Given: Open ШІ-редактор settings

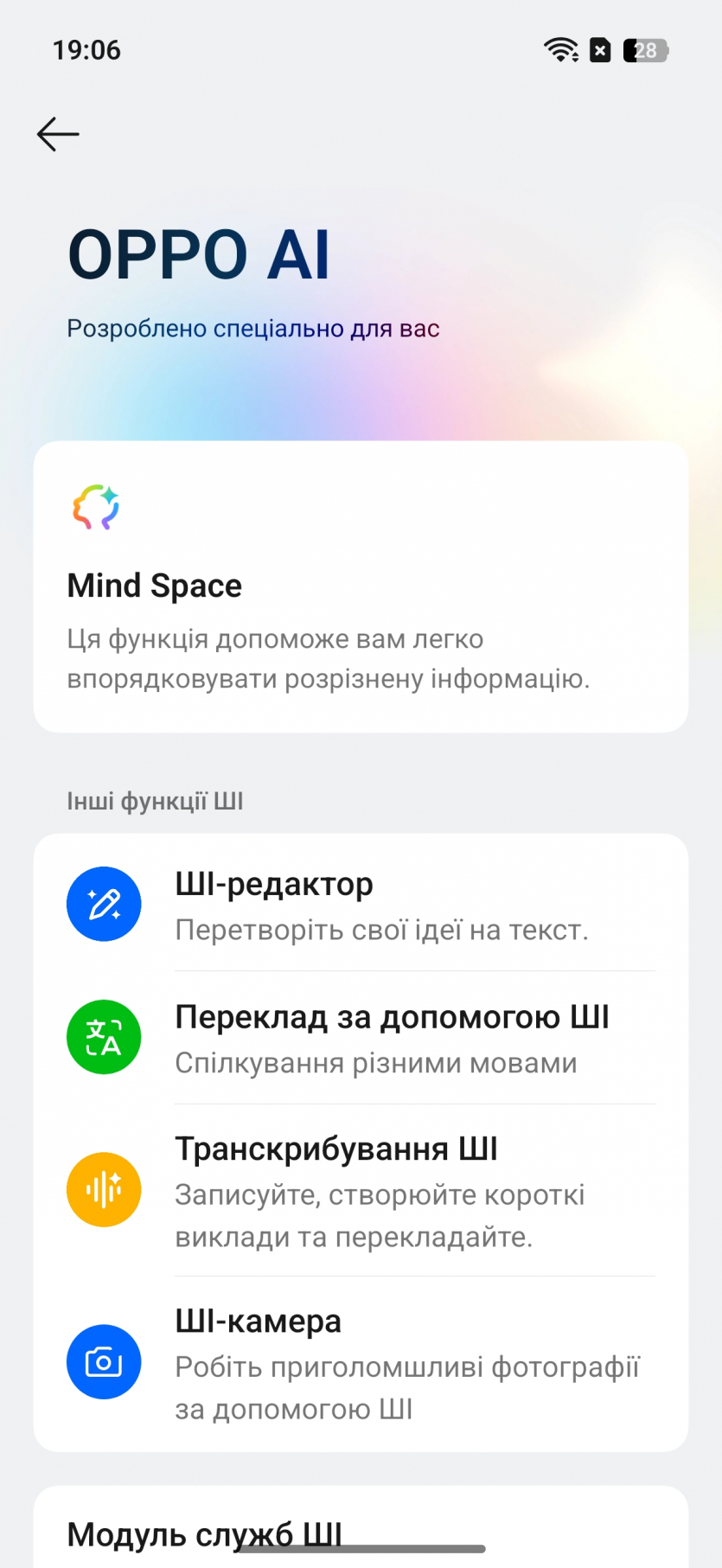Looking at the screenshot, I should pyautogui.click(x=361, y=905).
